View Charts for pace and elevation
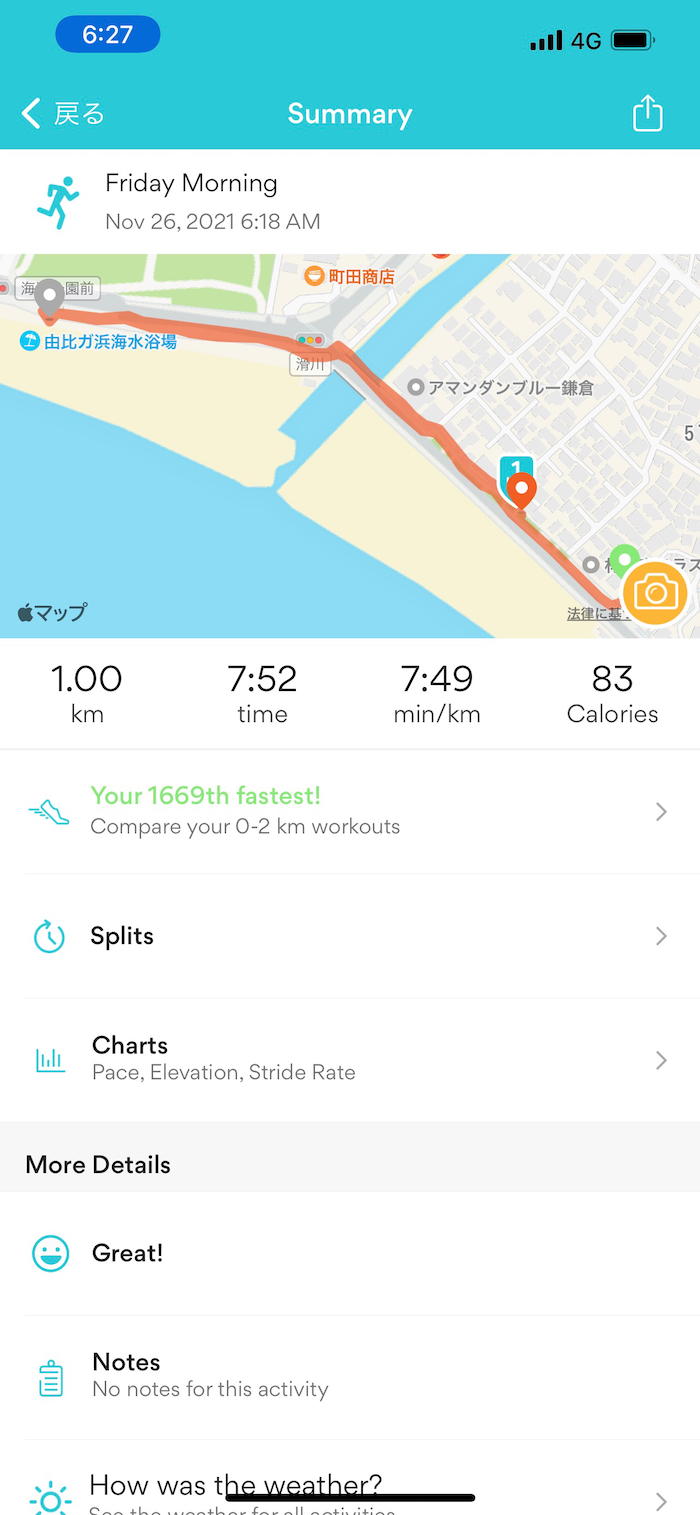The image size is (700, 1515). pos(348,1059)
